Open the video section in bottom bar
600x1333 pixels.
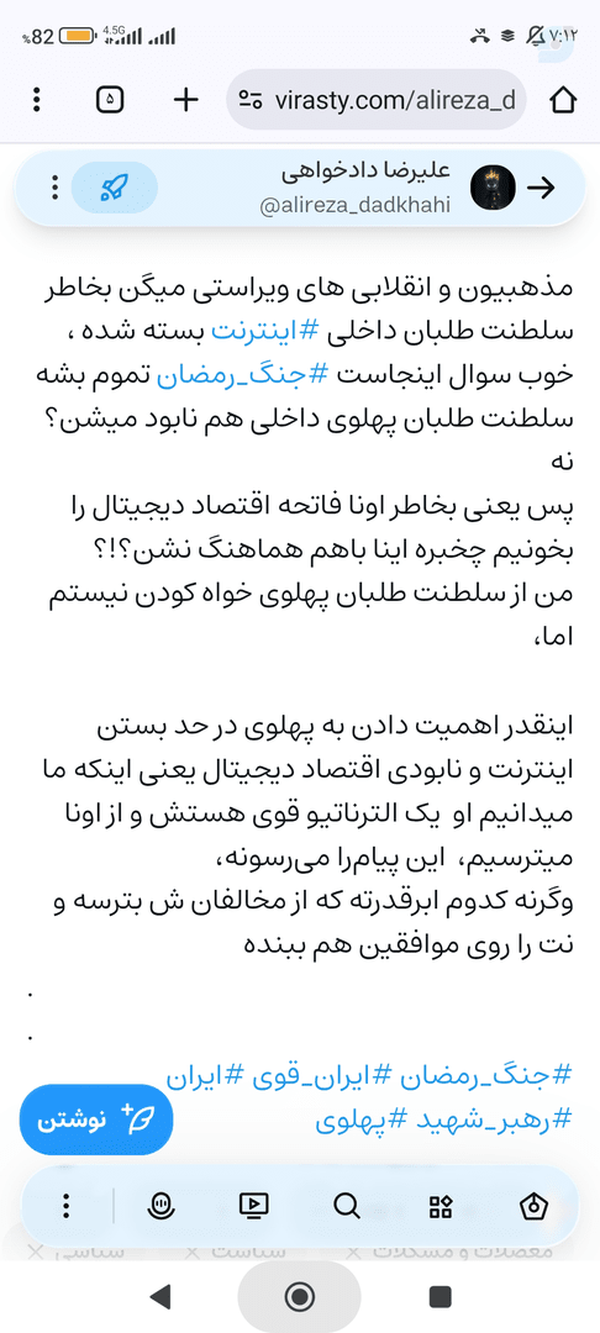point(254,1206)
